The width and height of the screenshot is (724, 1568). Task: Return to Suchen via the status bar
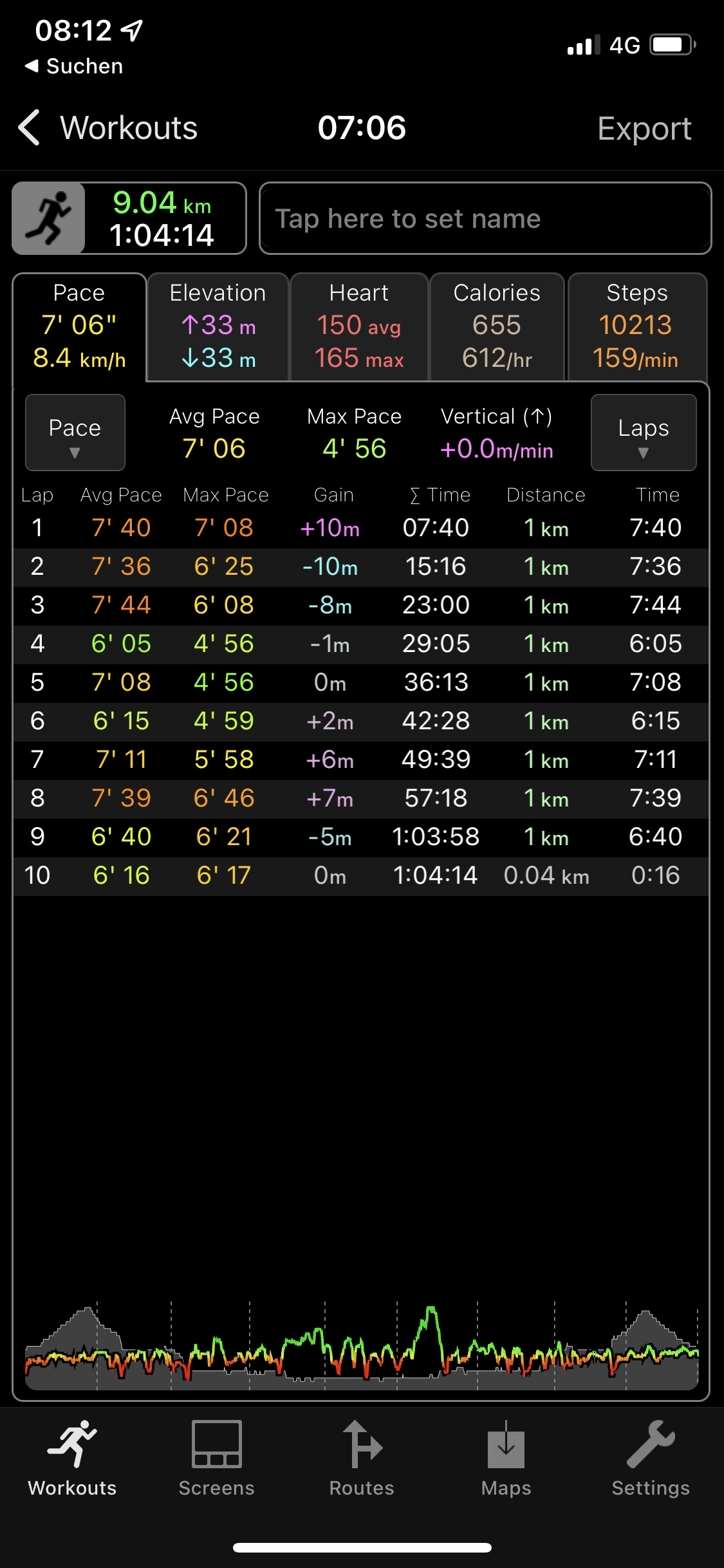tap(73, 66)
